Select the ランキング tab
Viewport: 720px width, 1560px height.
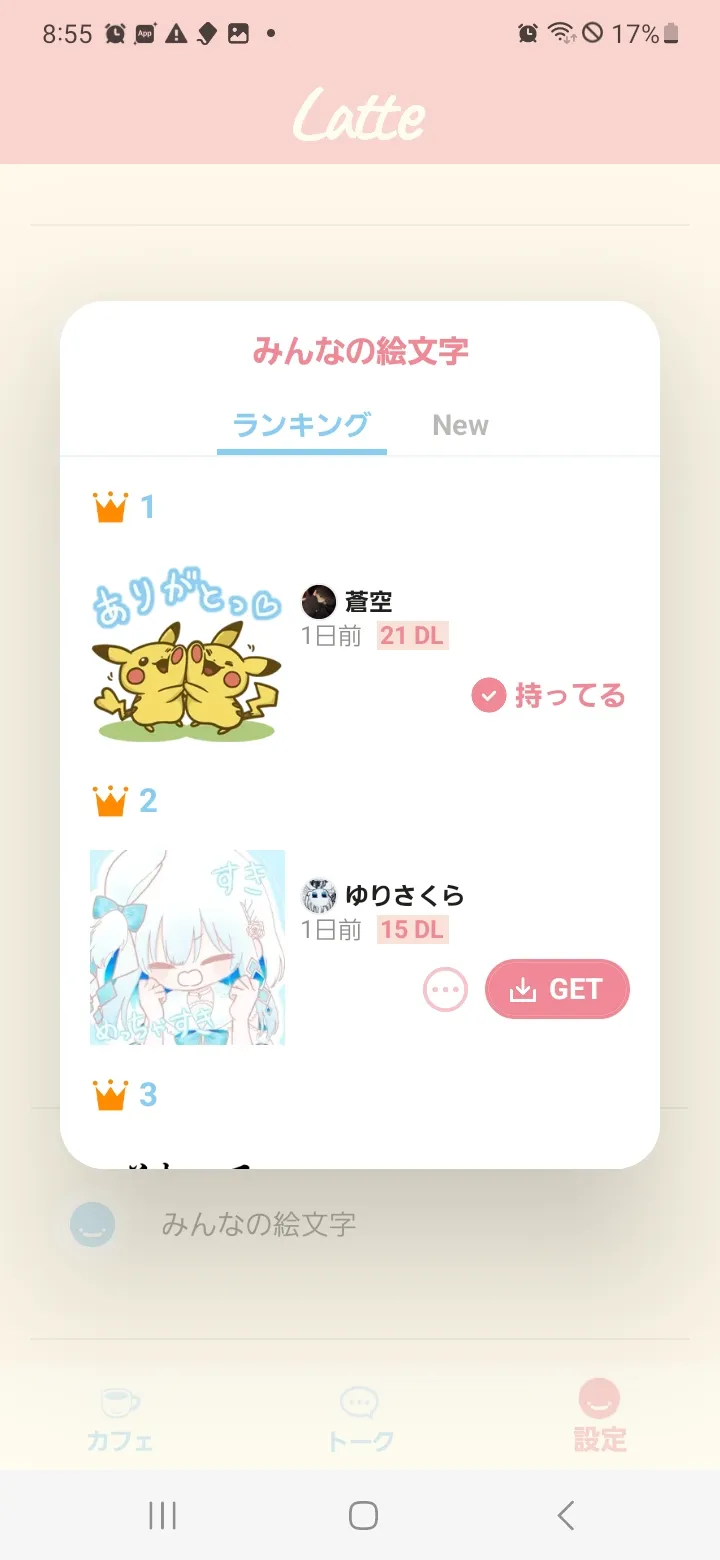[x=301, y=425]
